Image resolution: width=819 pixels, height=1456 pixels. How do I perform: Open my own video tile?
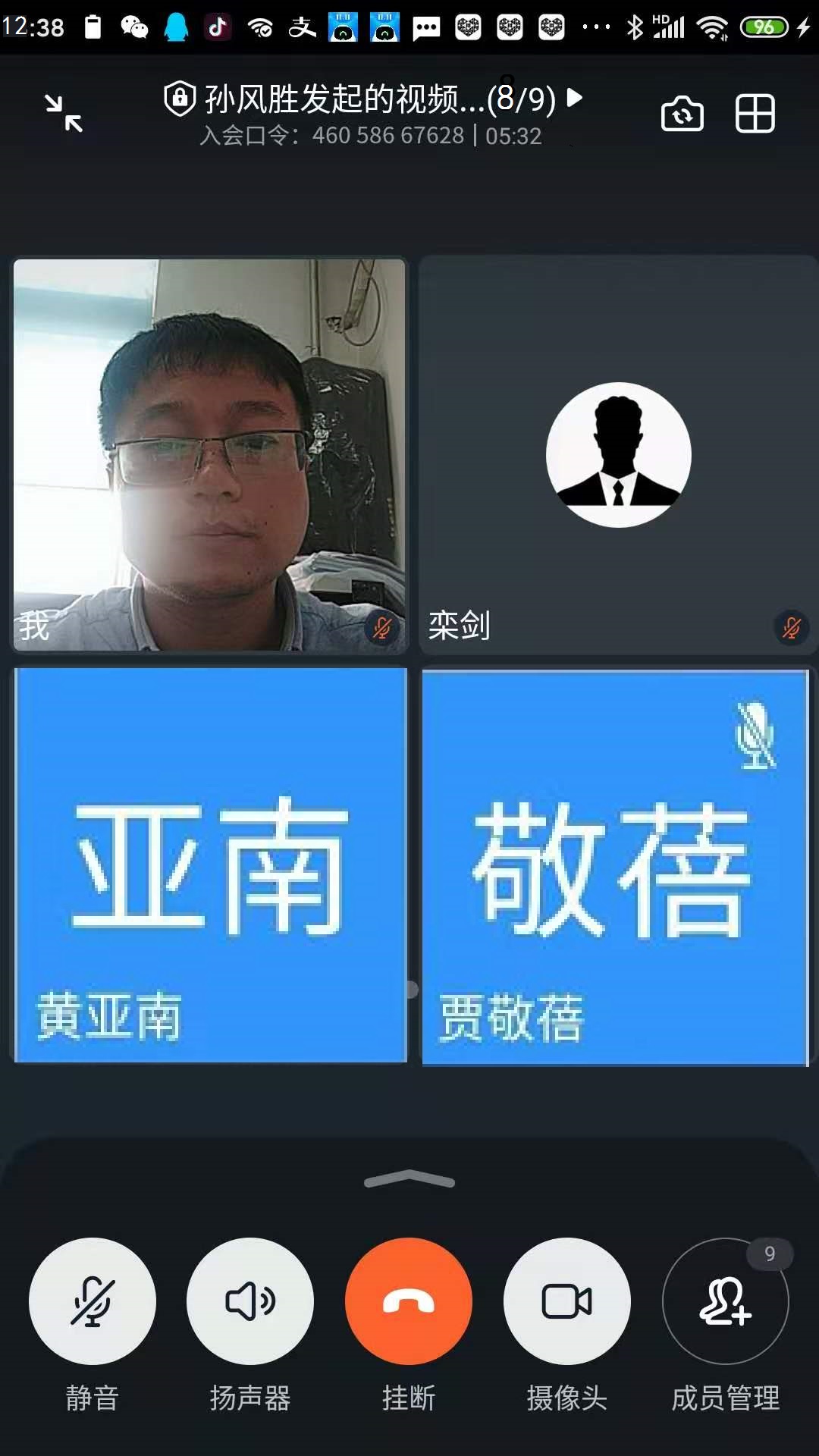click(x=209, y=454)
